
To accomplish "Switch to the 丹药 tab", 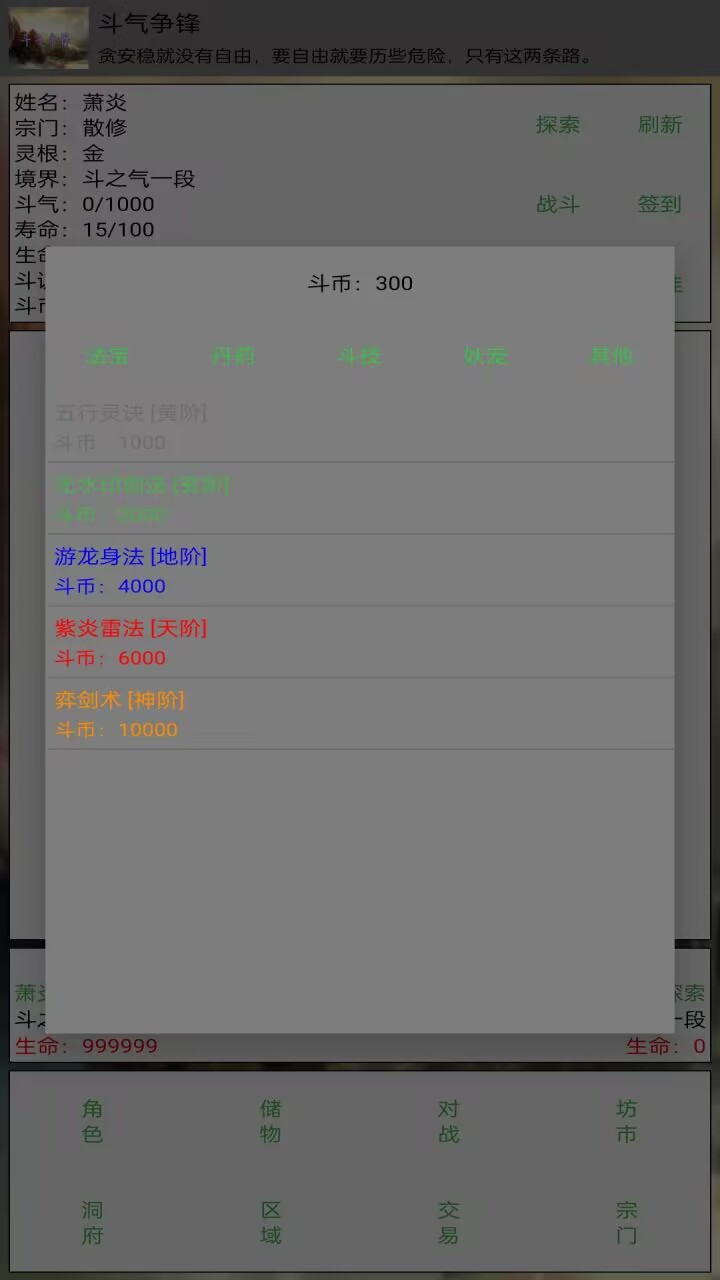I will tap(233, 356).
